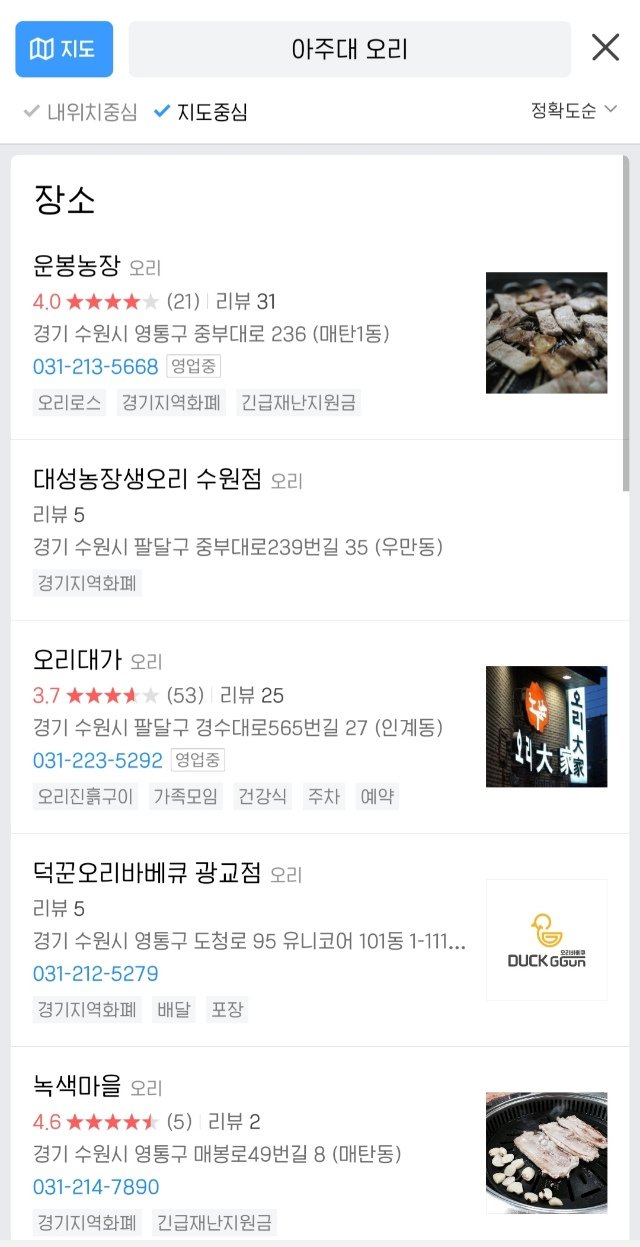Screen dimensions: 640x1247
Task: View the 오리대가 storefront photo
Action: (546, 727)
